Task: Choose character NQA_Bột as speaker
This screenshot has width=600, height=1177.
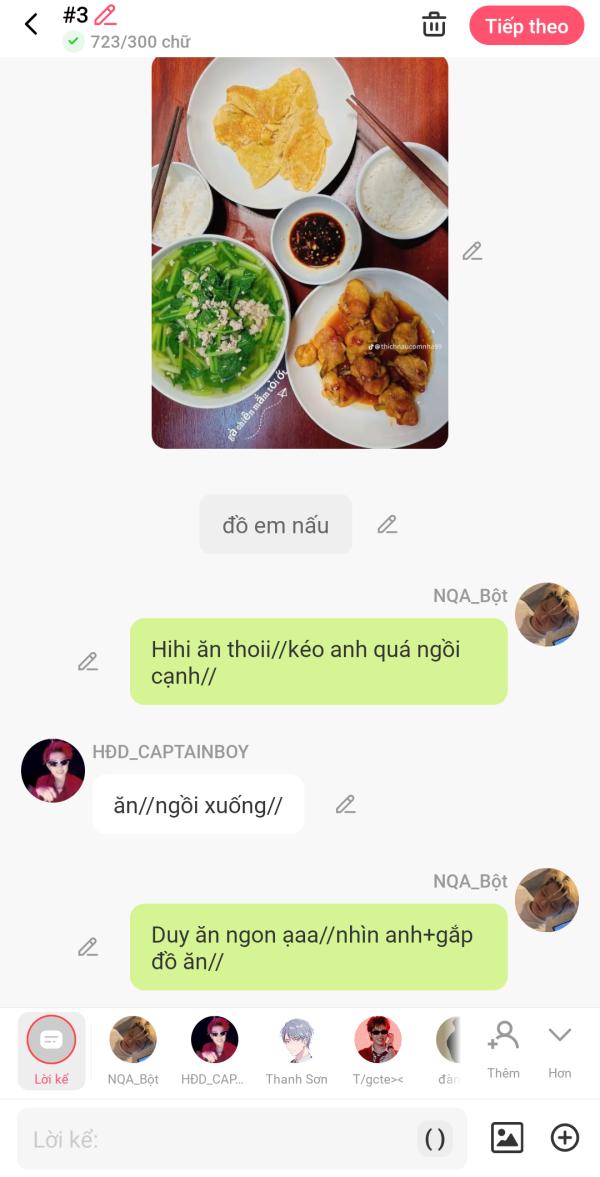Action: click(133, 1049)
